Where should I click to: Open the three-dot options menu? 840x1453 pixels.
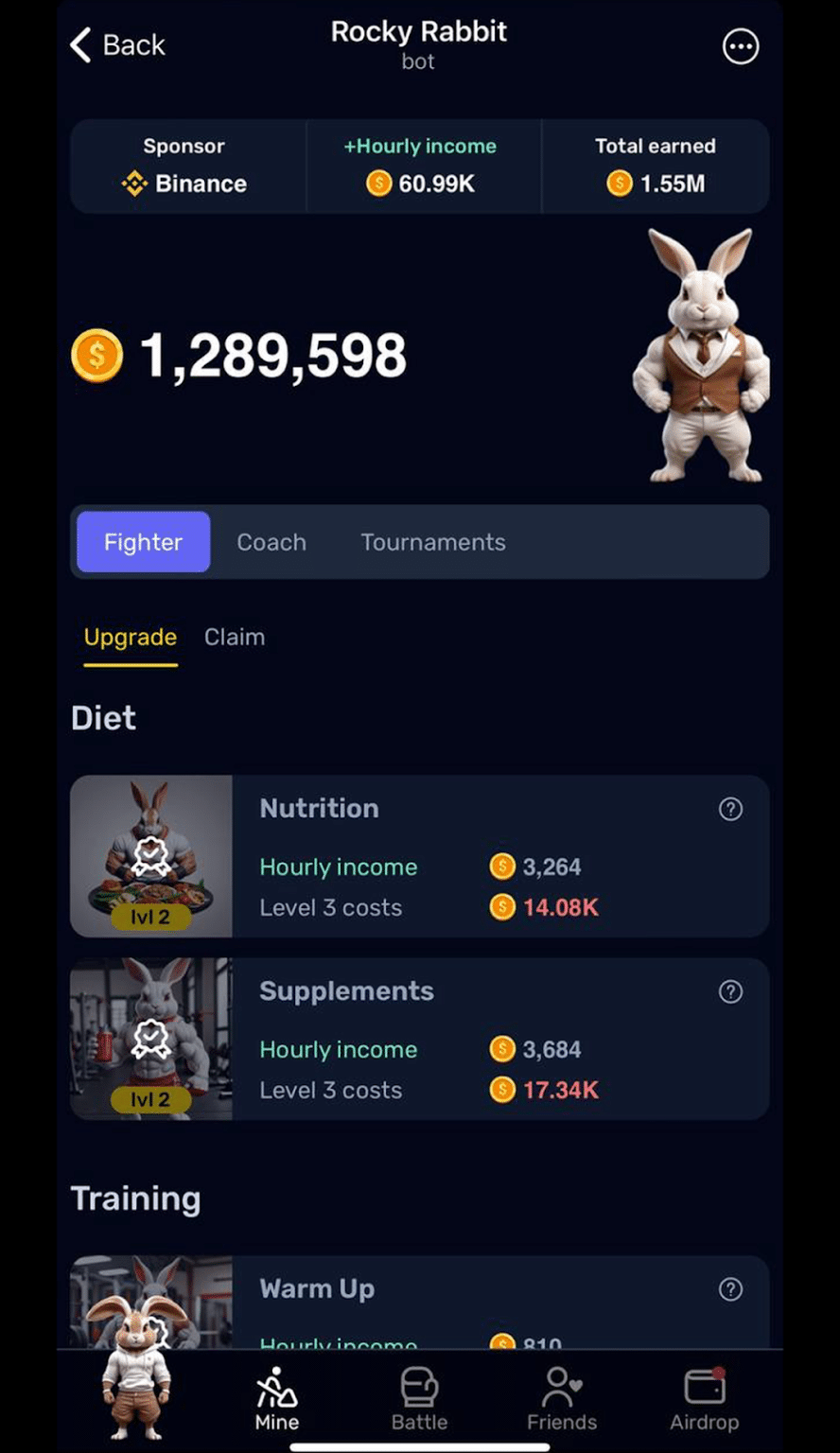(x=741, y=46)
